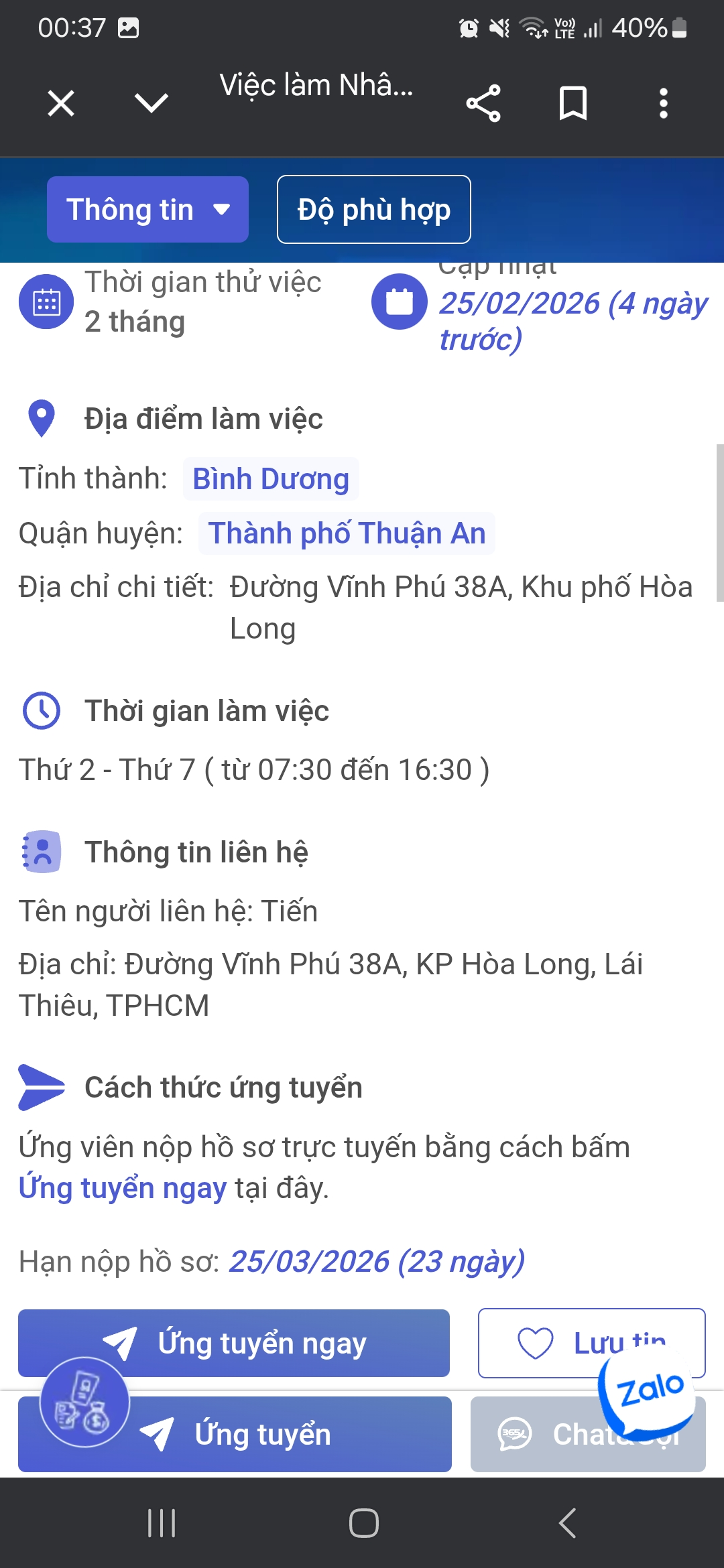Viewport: 724px width, 1568px height.
Task: Open the Thông tin dropdown
Action: (147, 209)
